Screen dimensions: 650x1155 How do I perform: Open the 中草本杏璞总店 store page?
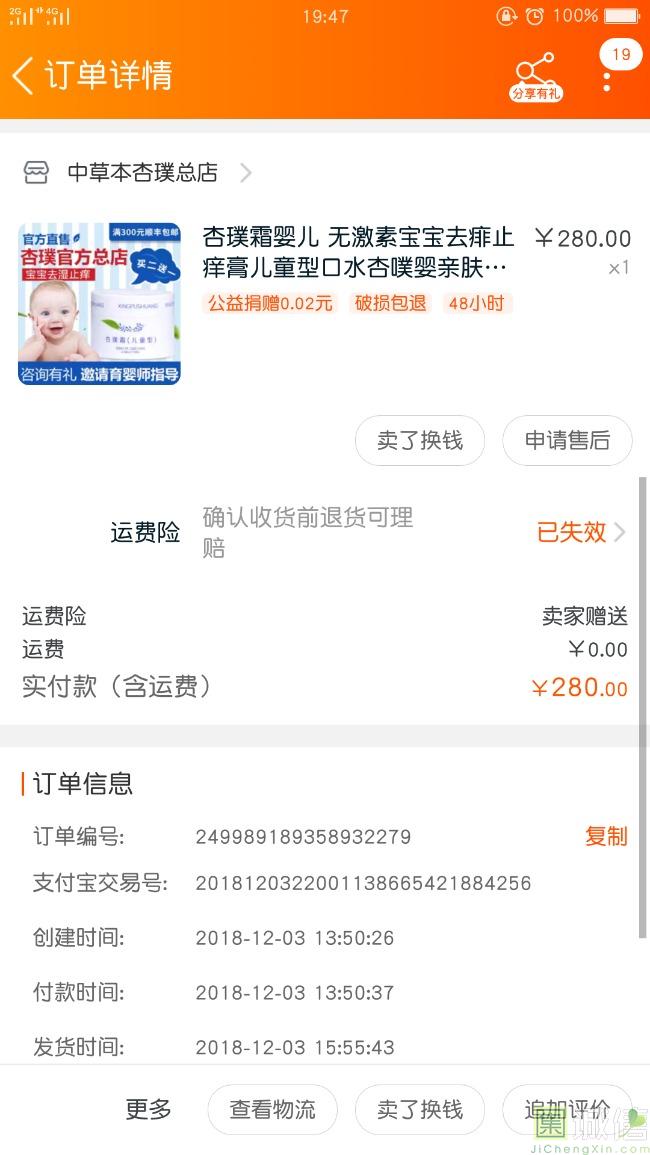142,173
